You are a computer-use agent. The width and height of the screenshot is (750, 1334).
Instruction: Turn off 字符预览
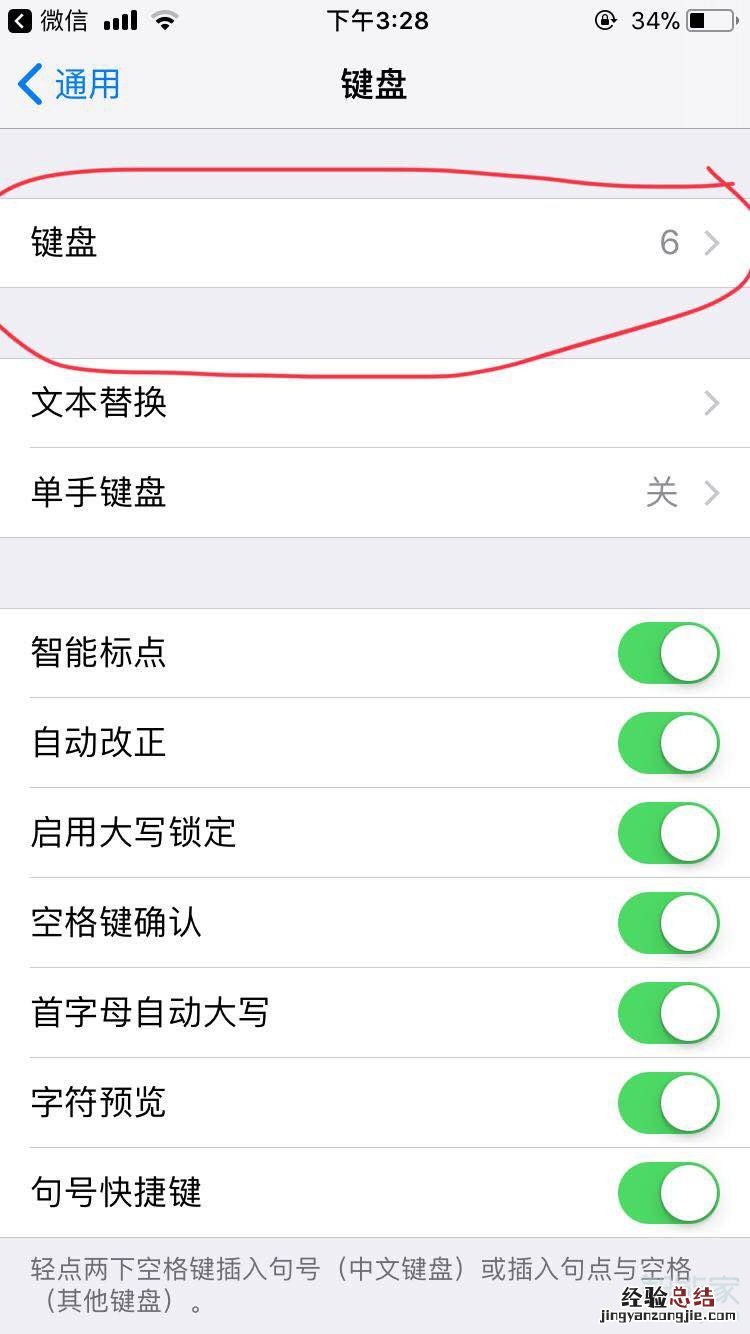click(x=668, y=1103)
